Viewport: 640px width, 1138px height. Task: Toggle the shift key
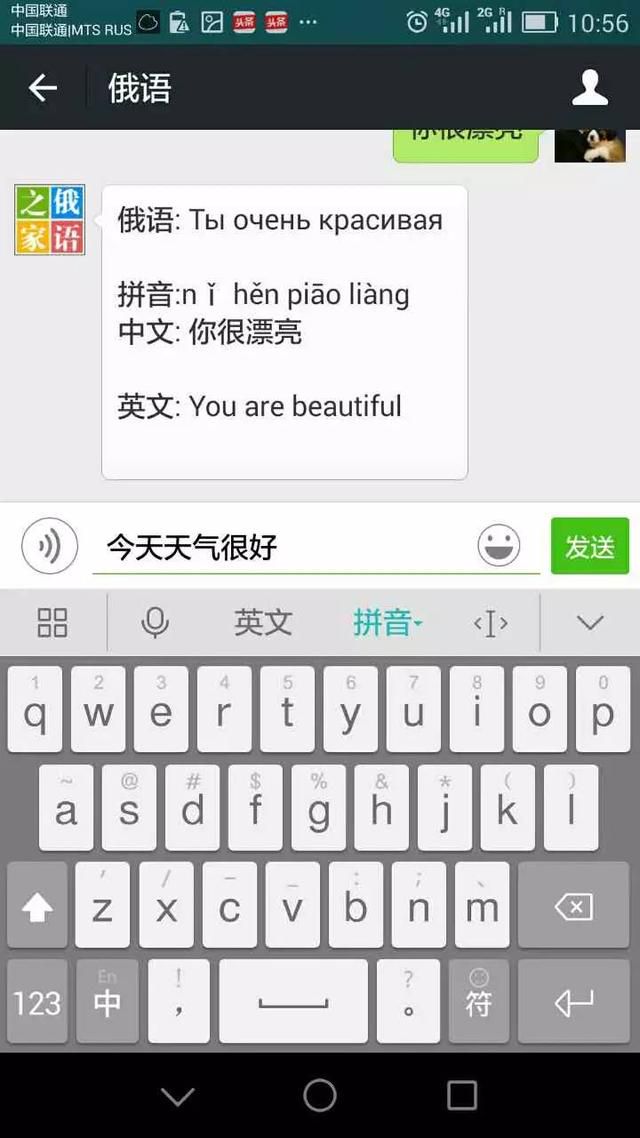[37, 906]
